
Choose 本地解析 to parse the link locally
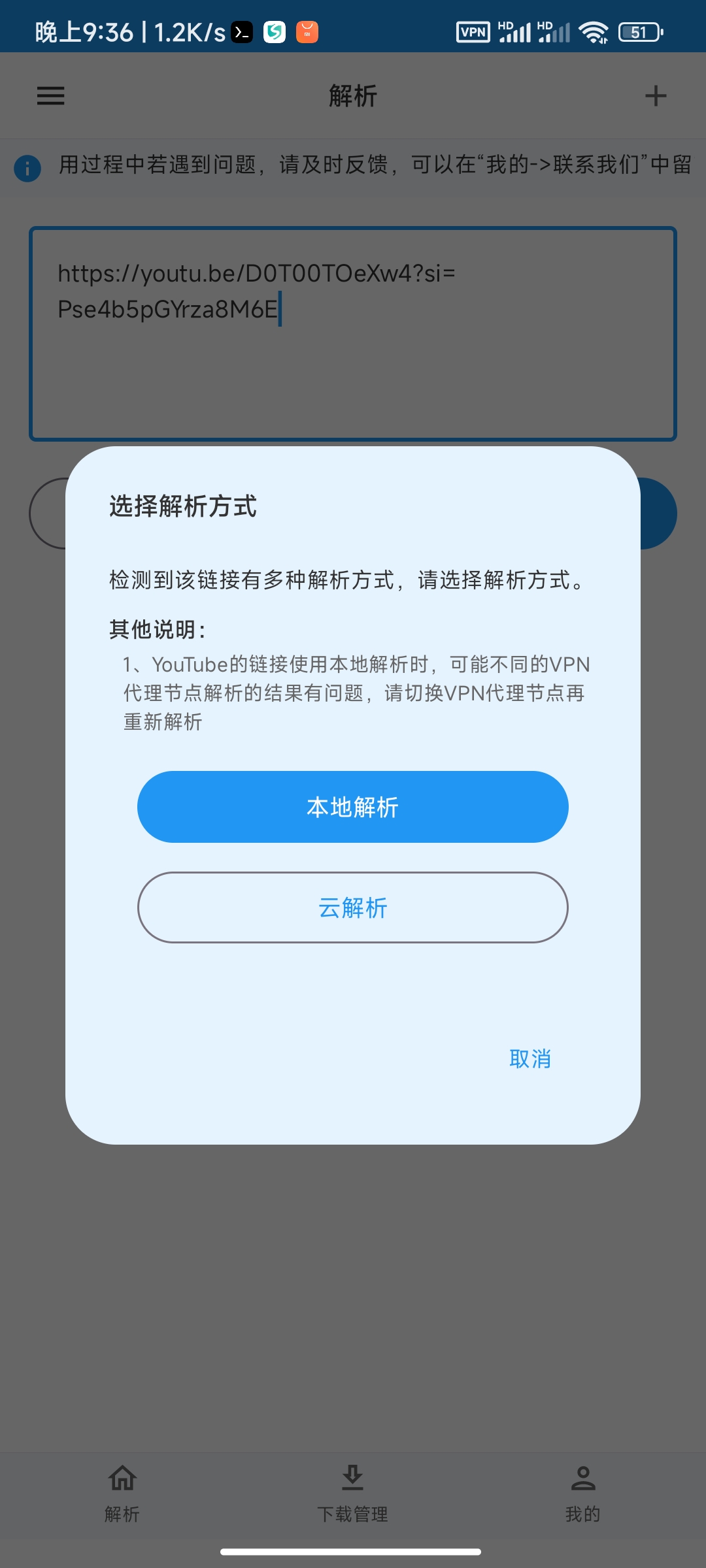[352, 807]
